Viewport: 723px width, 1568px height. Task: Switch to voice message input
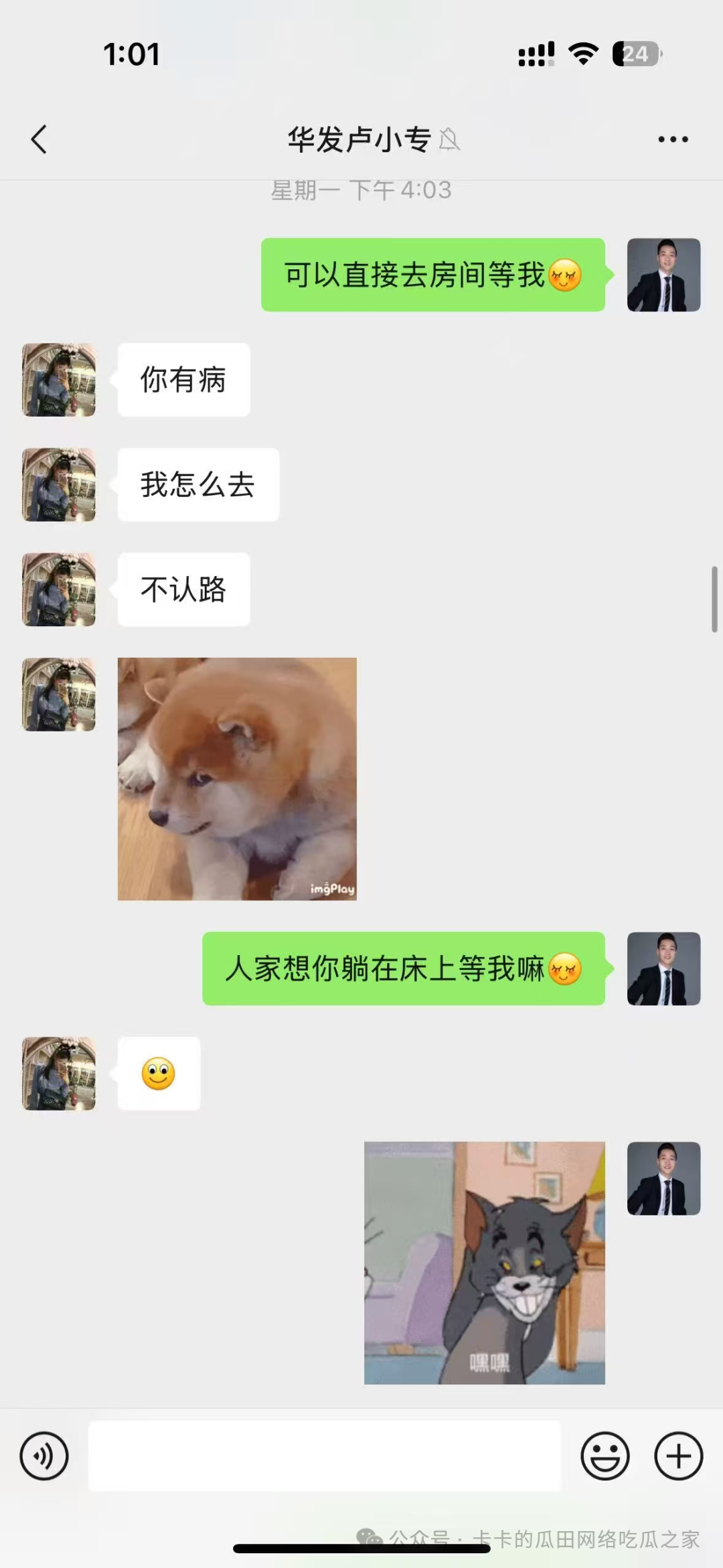pos(44,1455)
